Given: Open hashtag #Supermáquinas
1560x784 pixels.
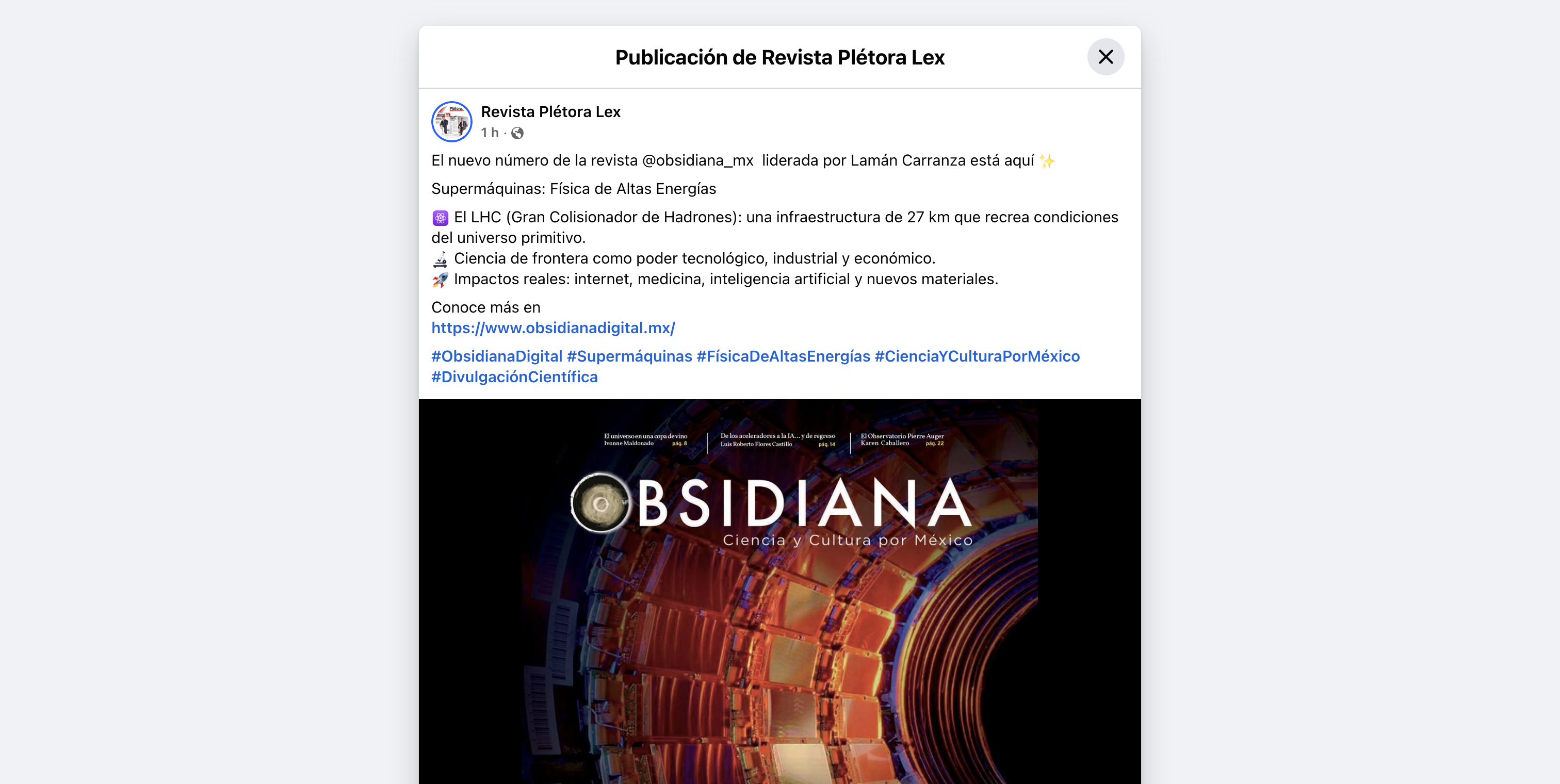Looking at the screenshot, I should pyautogui.click(x=629, y=356).
